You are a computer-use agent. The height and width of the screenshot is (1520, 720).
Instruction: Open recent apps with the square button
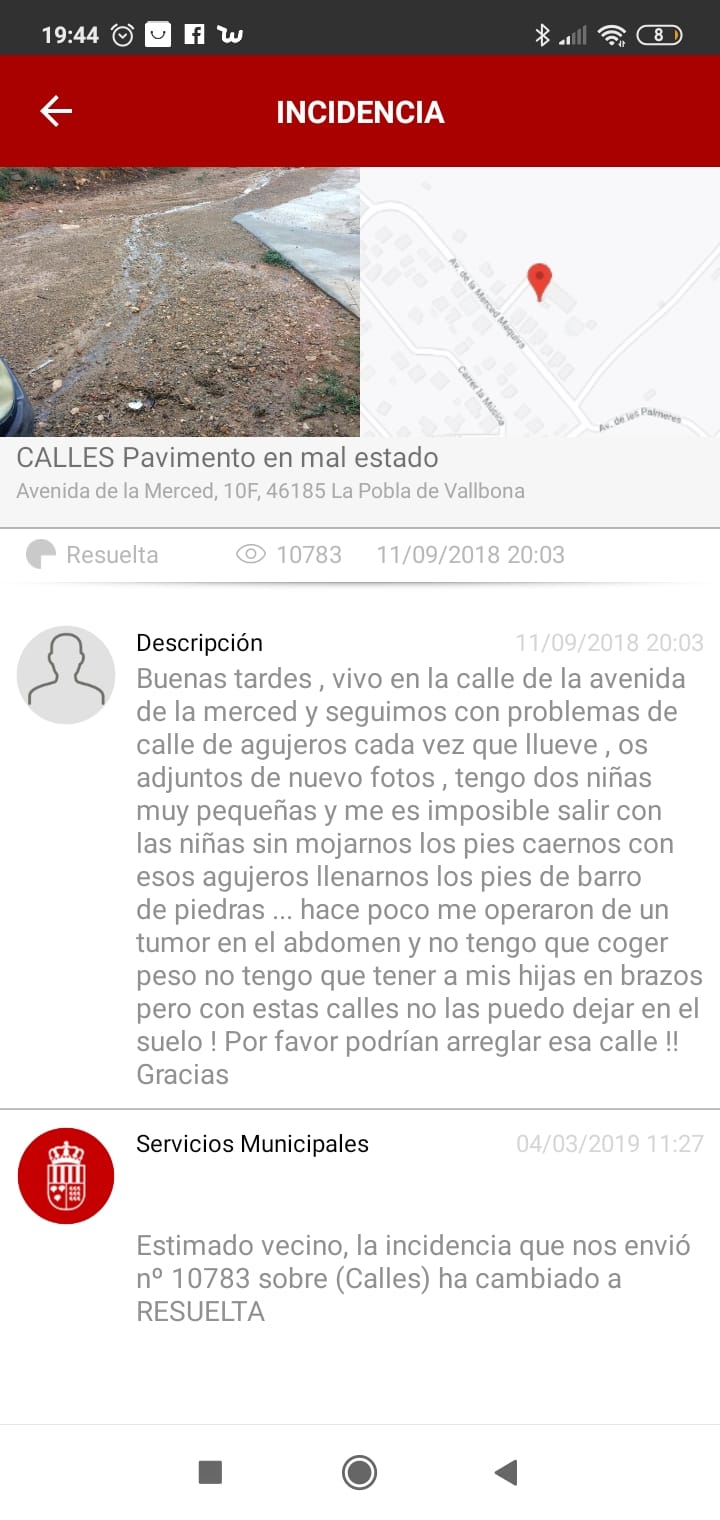point(210,1472)
